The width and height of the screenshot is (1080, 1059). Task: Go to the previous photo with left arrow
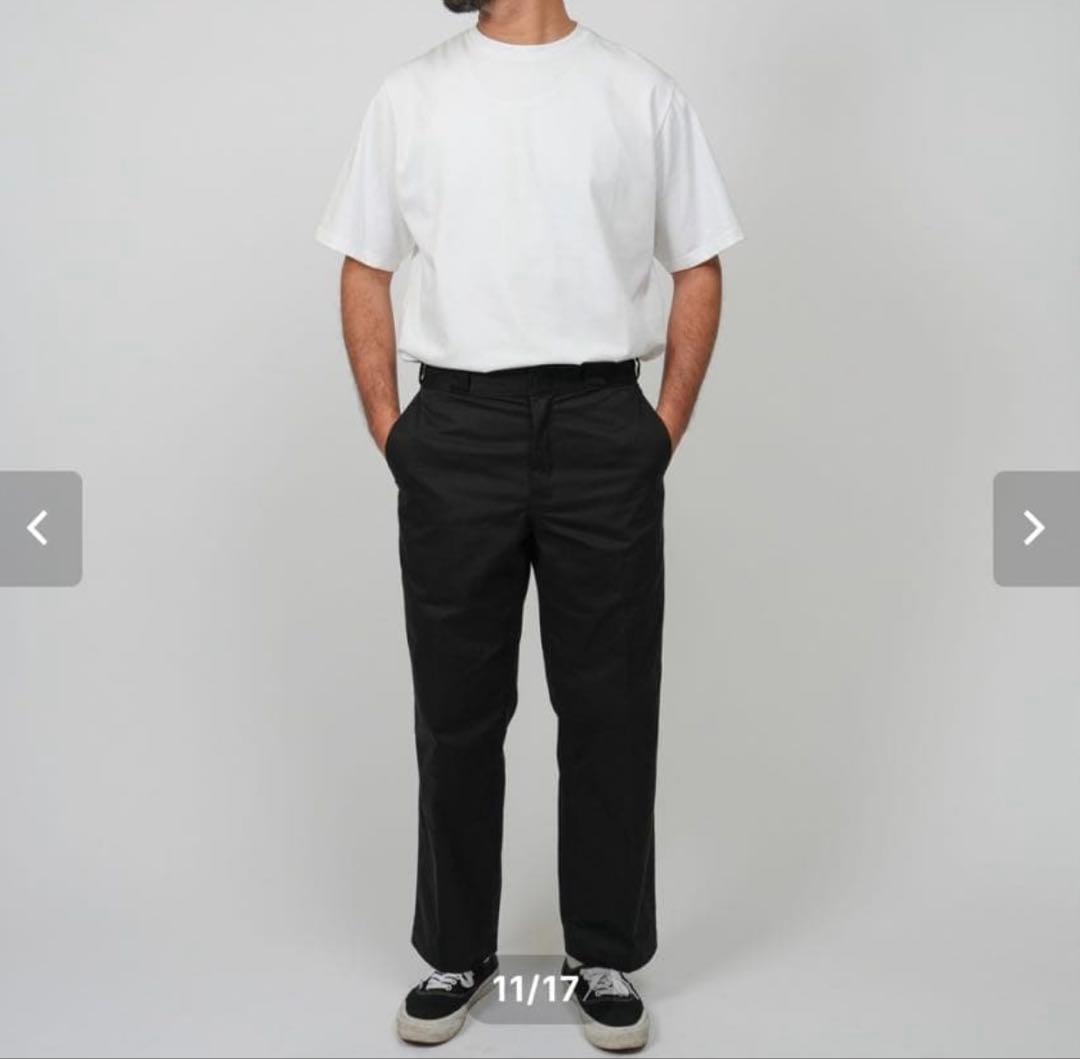click(40, 528)
